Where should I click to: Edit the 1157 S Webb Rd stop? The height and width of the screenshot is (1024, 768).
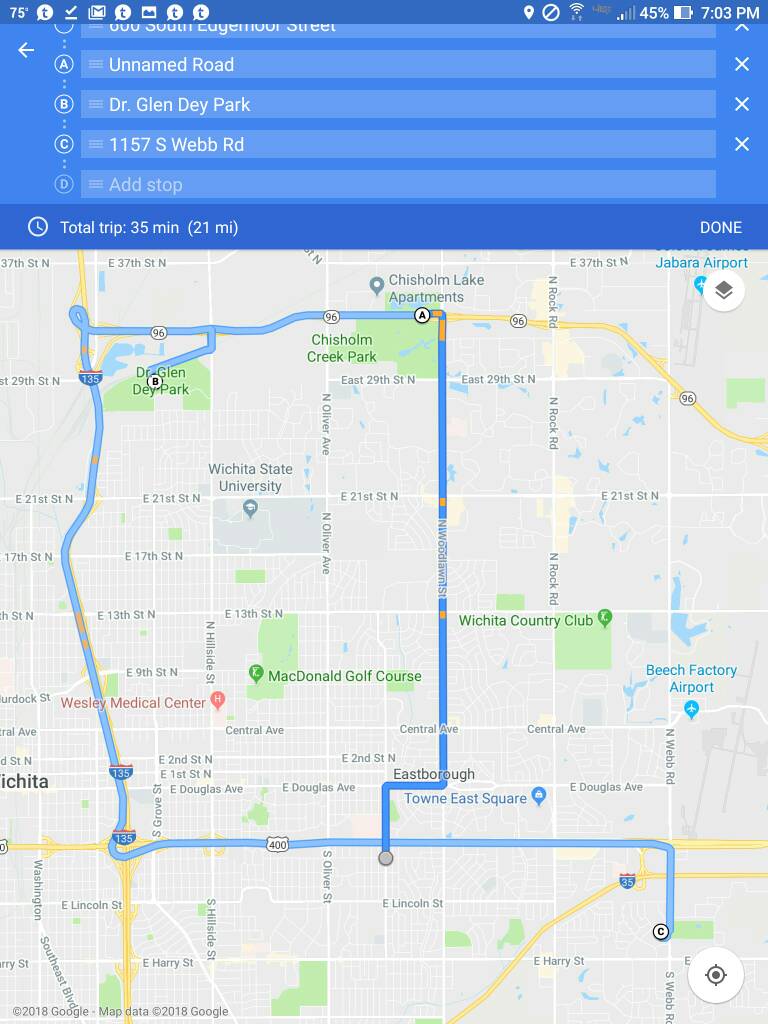point(398,144)
